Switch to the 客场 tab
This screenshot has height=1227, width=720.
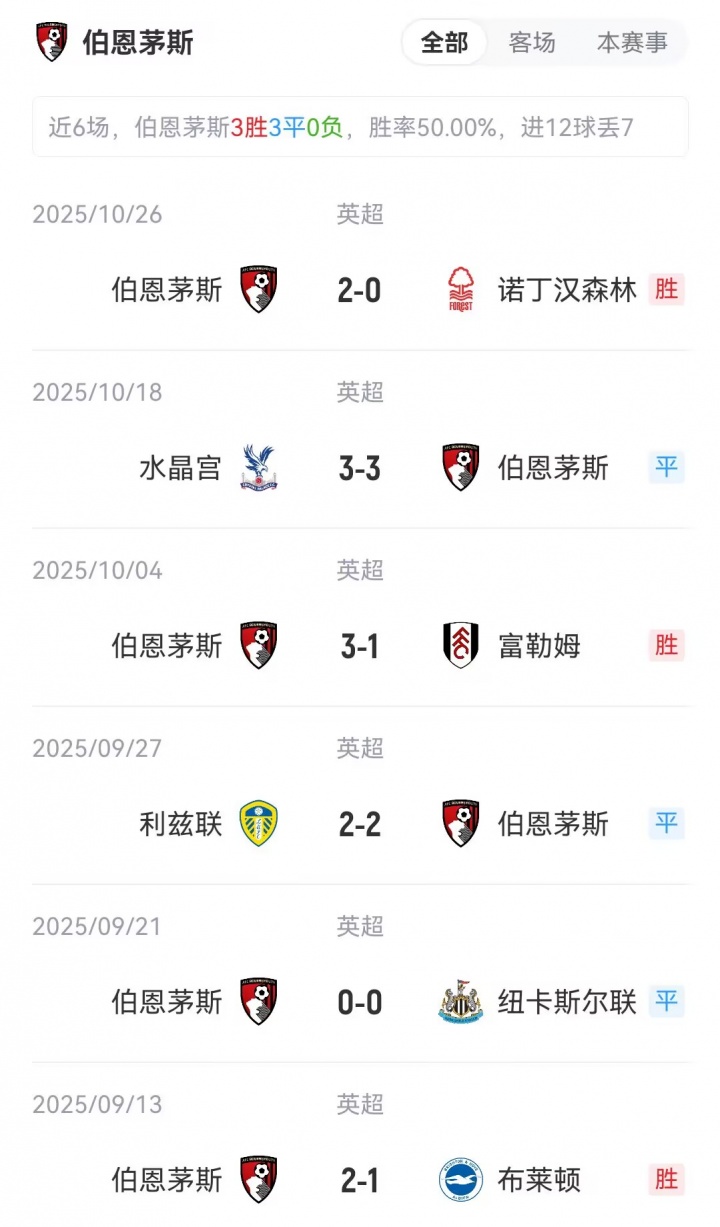[x=531, y=43]
